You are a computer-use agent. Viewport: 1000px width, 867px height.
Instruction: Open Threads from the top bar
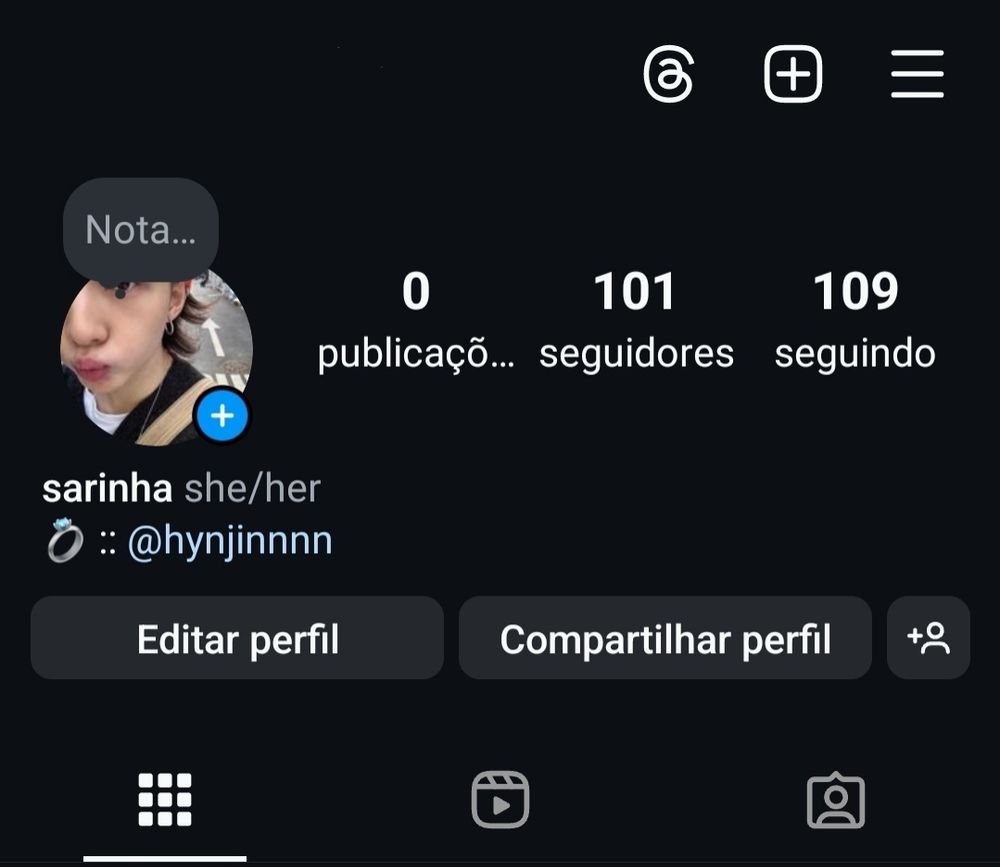coord(668,75)
